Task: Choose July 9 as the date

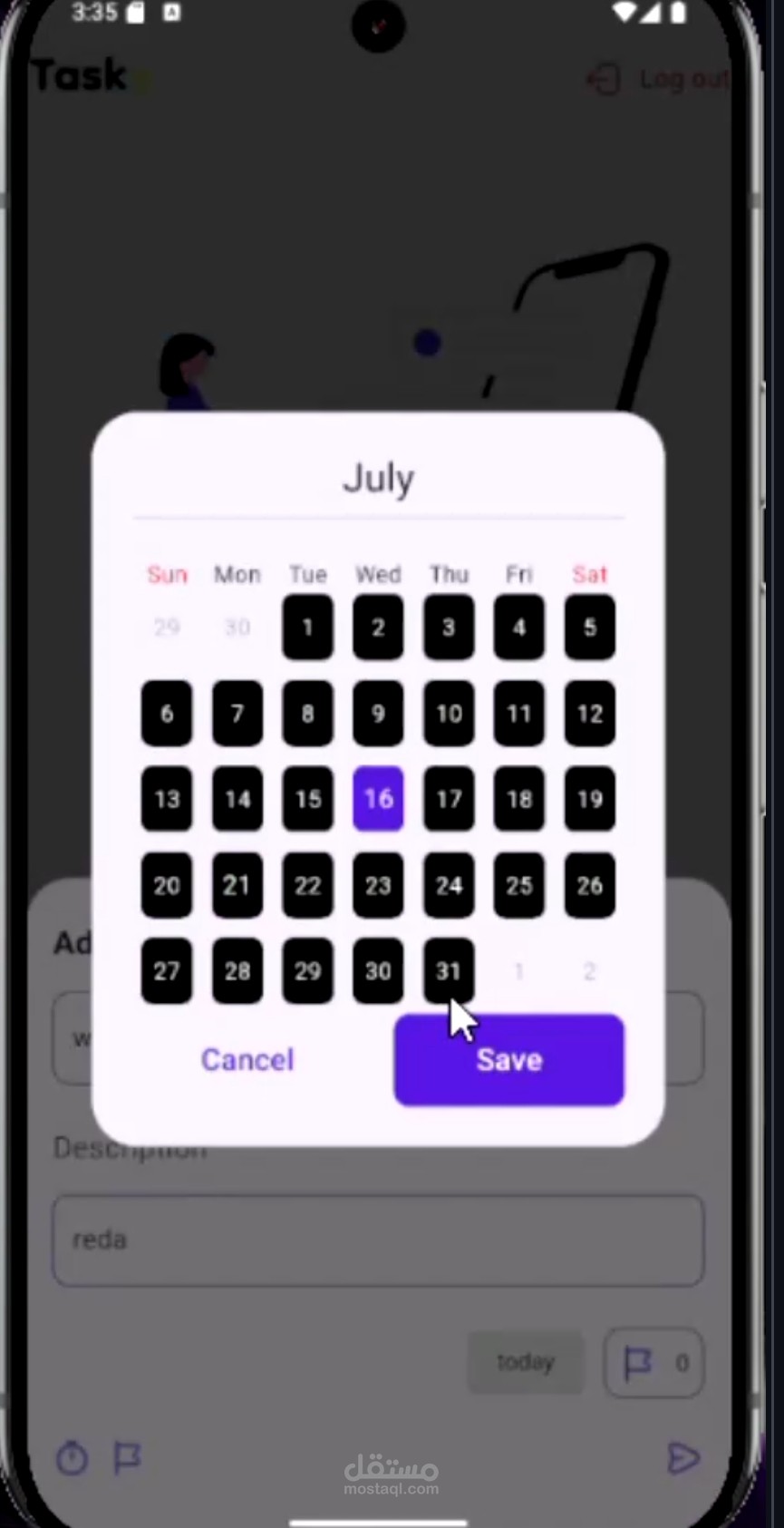Action: pyautogui.click(x=378, y=713)
